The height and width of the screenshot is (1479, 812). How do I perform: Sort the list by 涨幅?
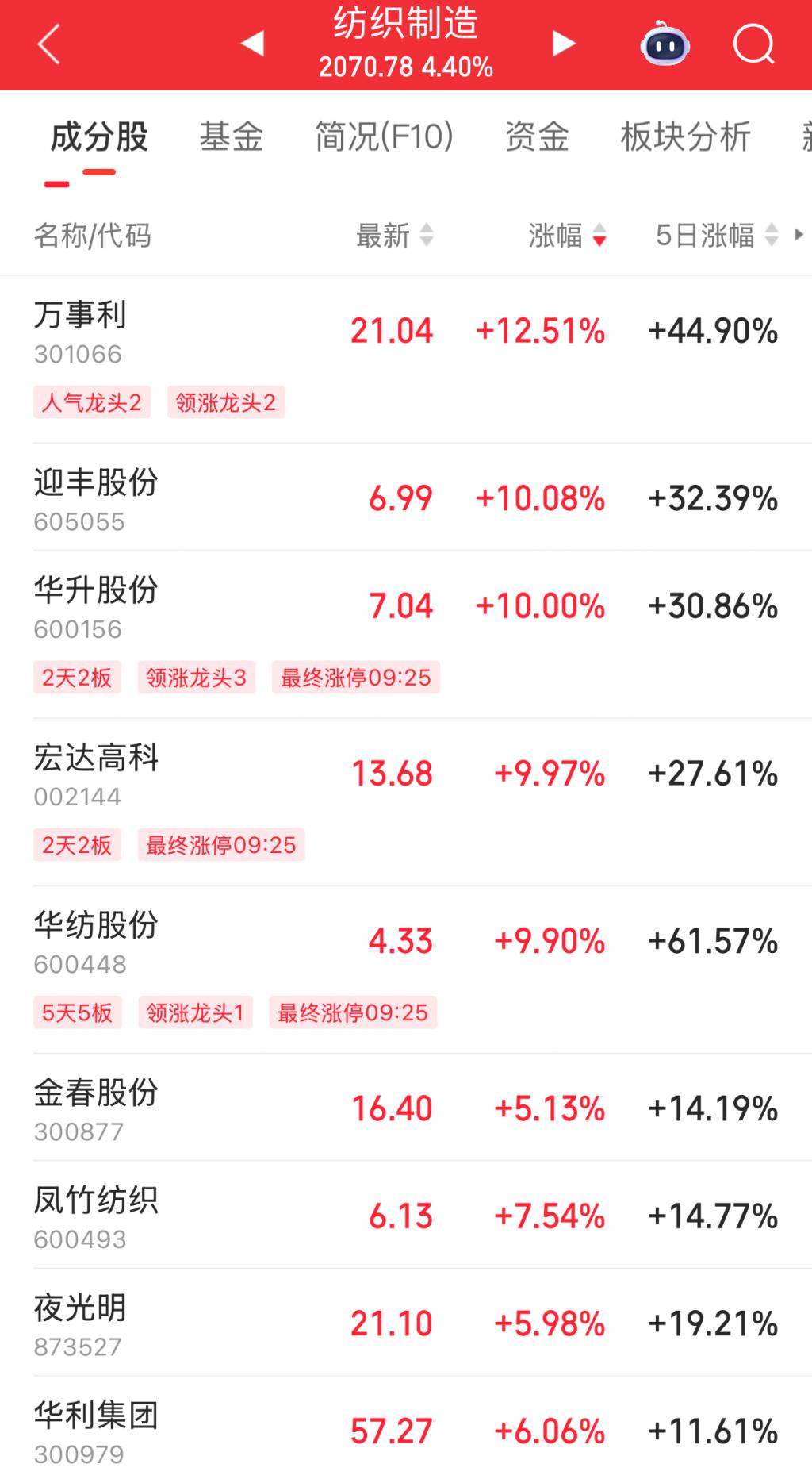pyautogui.click(x=568, y=235)
